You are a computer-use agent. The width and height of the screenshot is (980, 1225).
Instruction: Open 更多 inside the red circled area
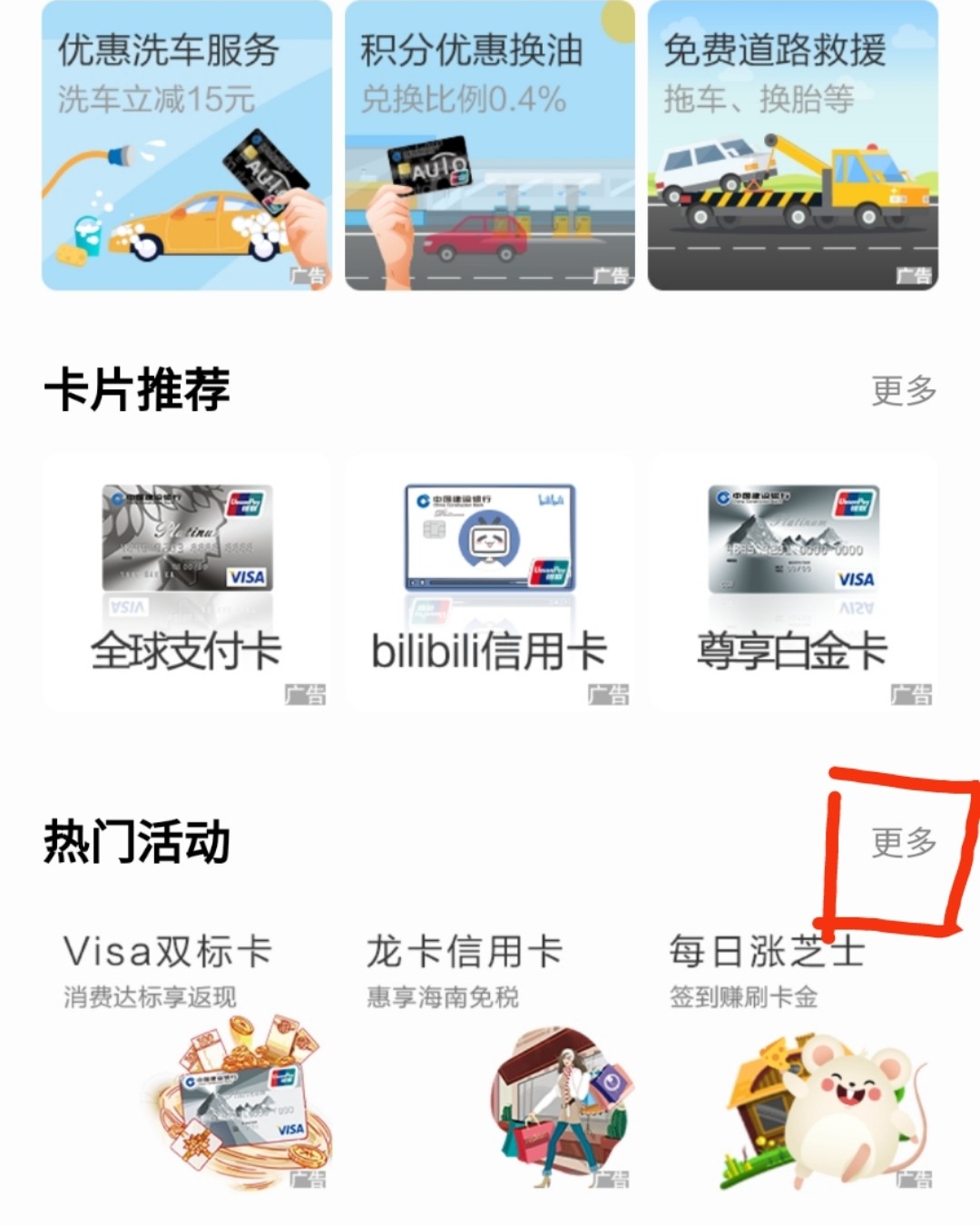tap(903, 844)
